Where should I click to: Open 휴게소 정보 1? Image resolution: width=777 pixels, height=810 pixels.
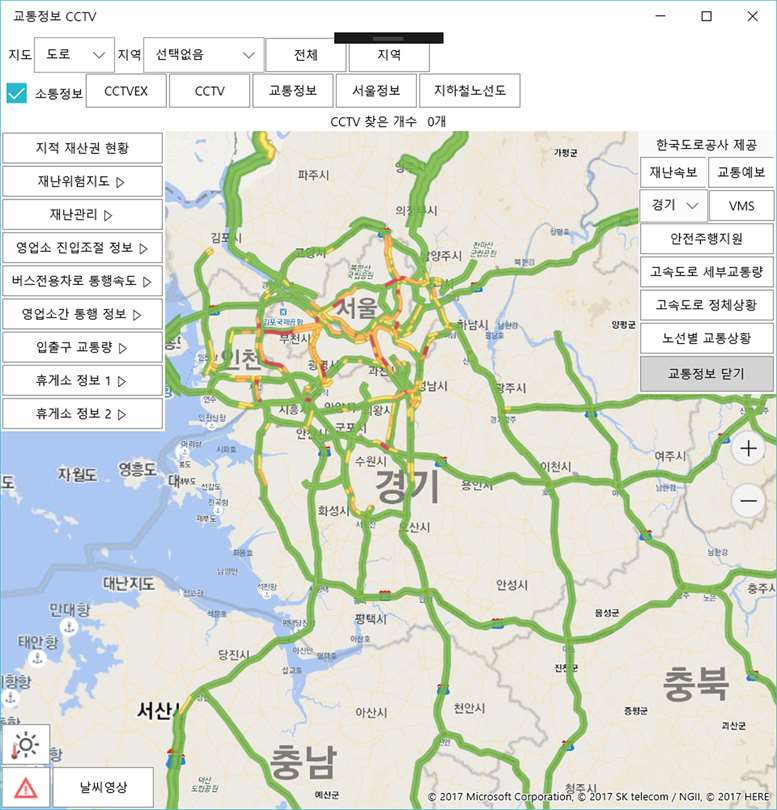pos(83,380)
